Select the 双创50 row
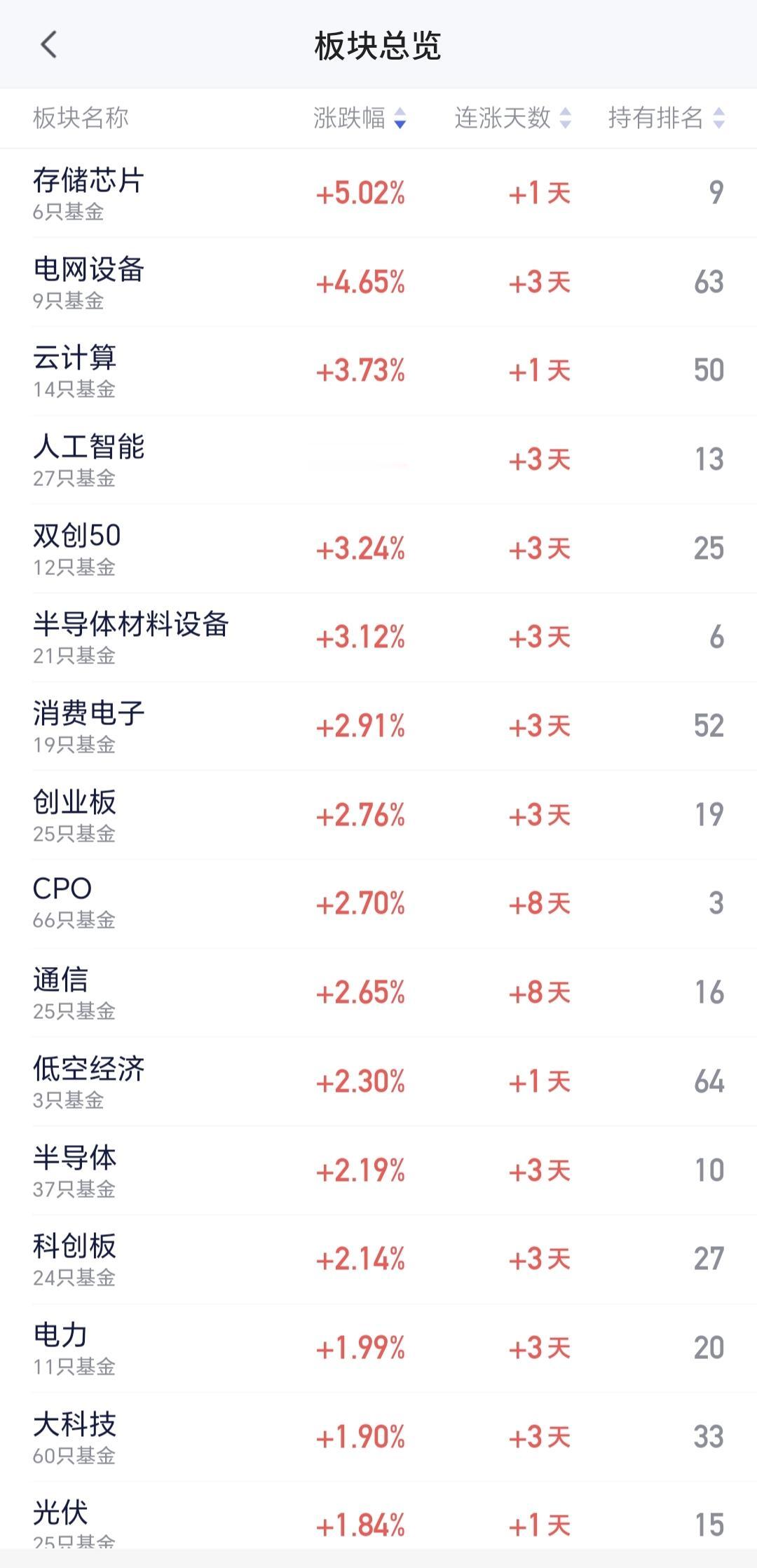 (x=378, y=548)
